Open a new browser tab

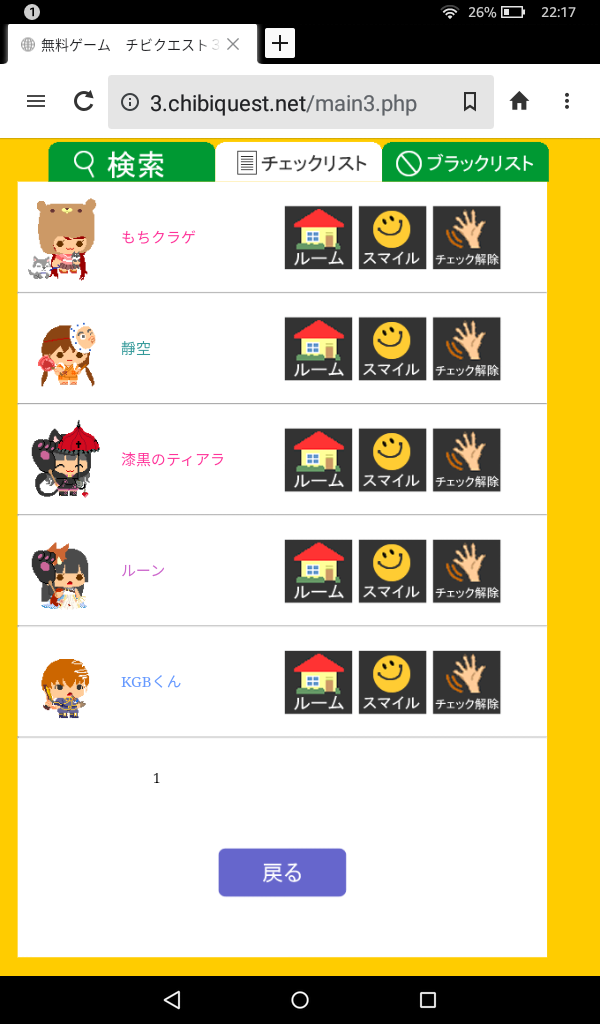280,43
